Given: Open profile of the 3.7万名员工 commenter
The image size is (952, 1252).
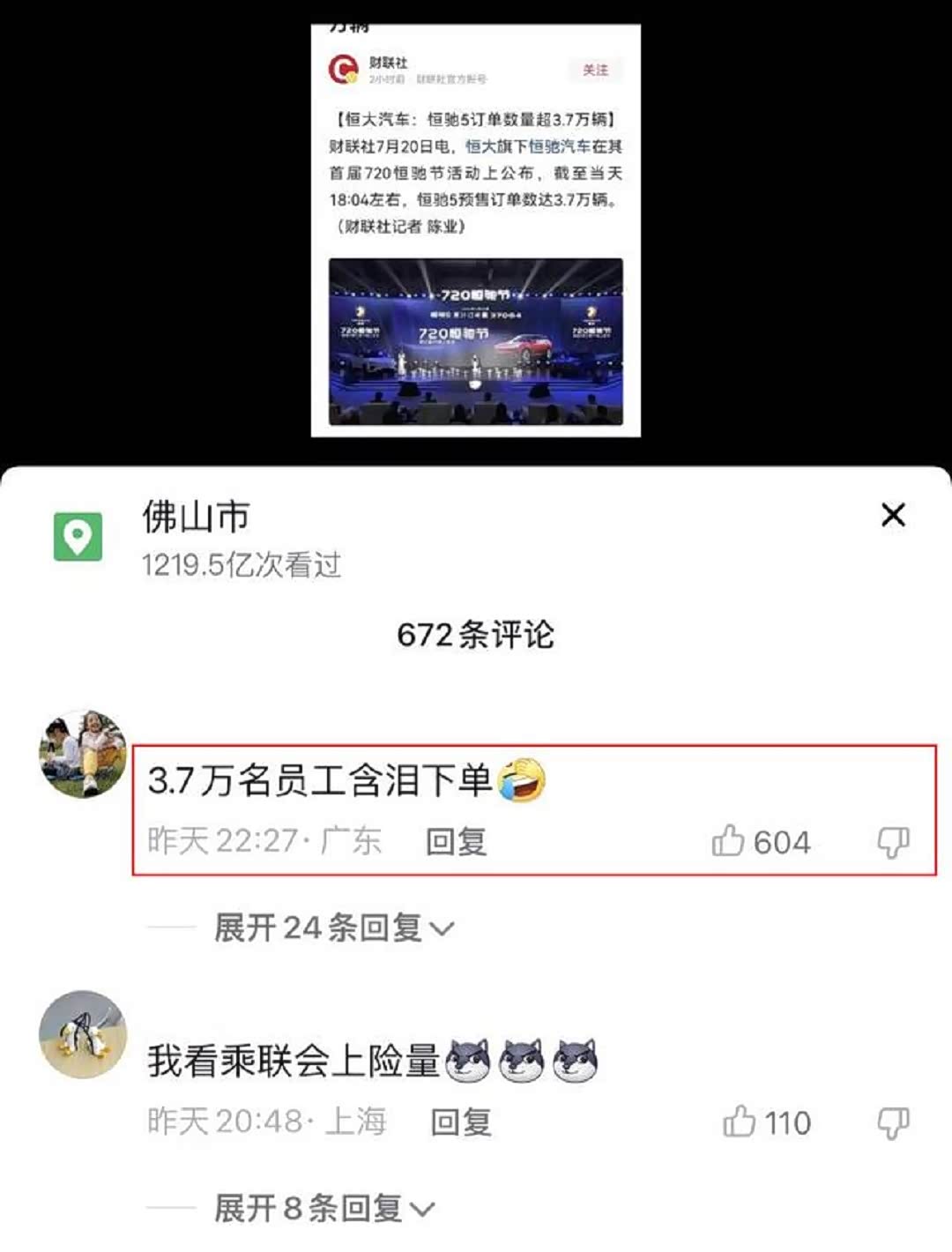Looking at the screenshot, I should pyautogui.click(x=84, y=754).
